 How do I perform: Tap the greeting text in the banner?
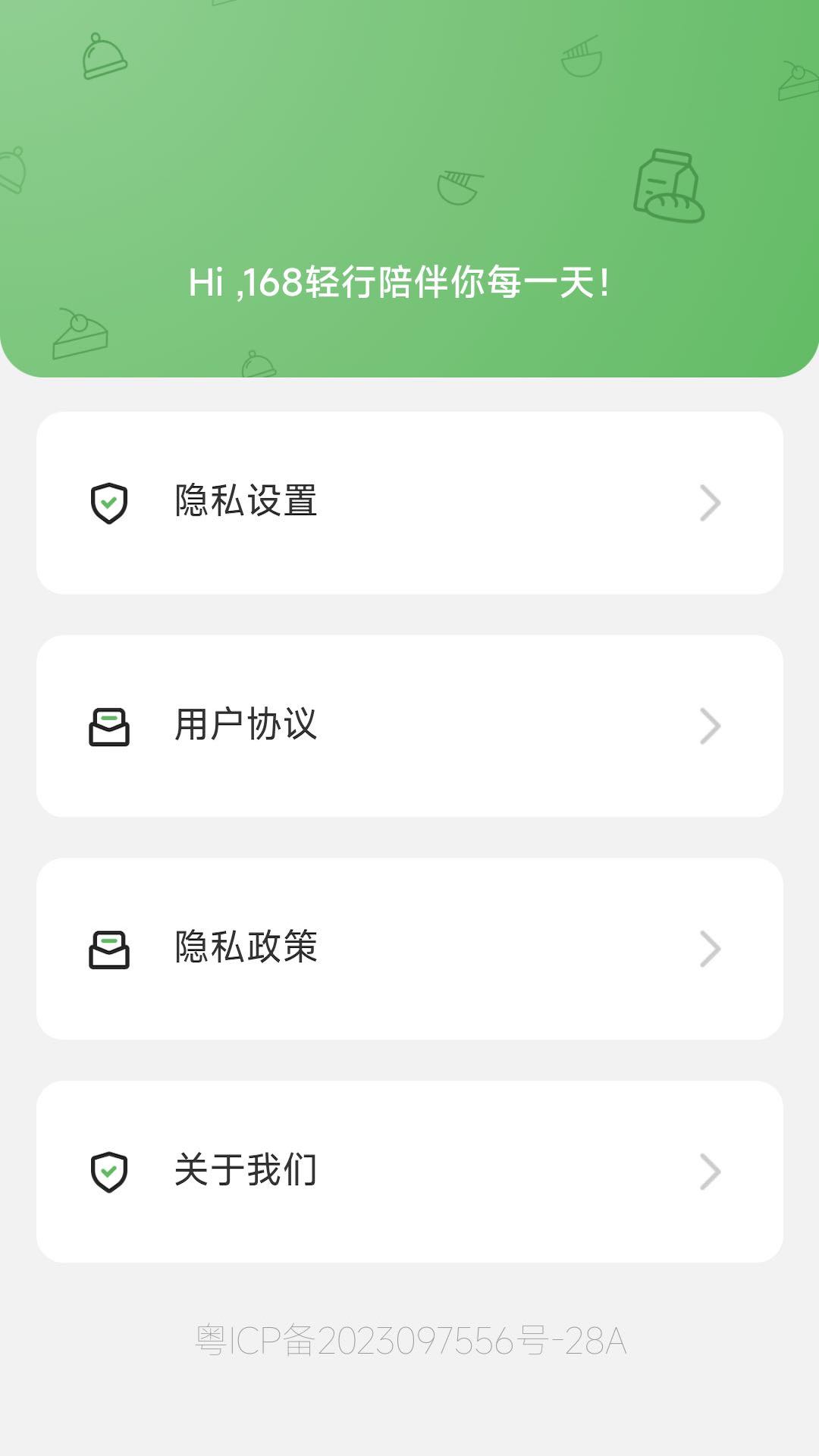[400, 283]
